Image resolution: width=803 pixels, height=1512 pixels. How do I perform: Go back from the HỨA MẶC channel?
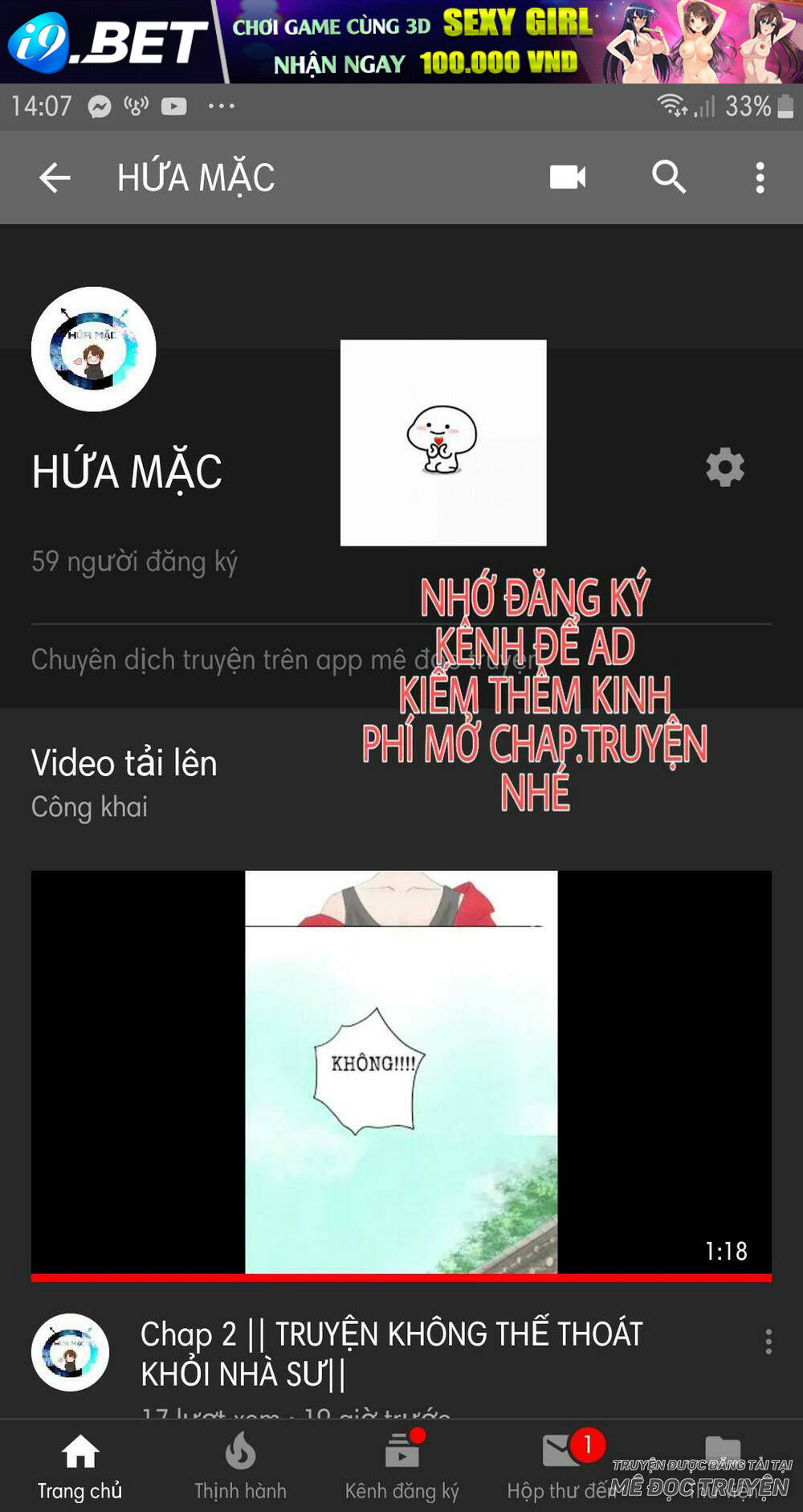[x=55, y=178]
